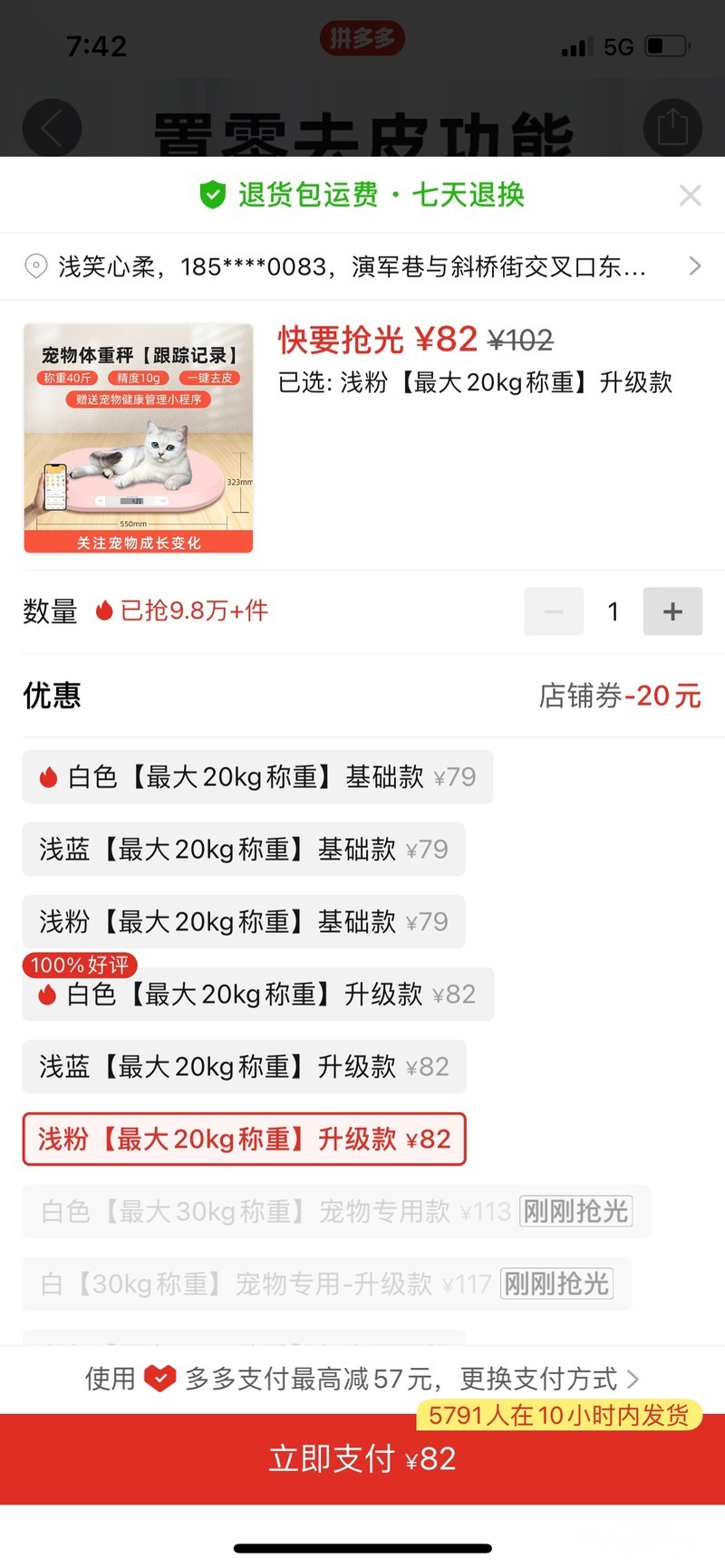Viewport: 725px width, 1568px height.
Task: Open the delivery address for 浅笑心柔
Action: 362,266
